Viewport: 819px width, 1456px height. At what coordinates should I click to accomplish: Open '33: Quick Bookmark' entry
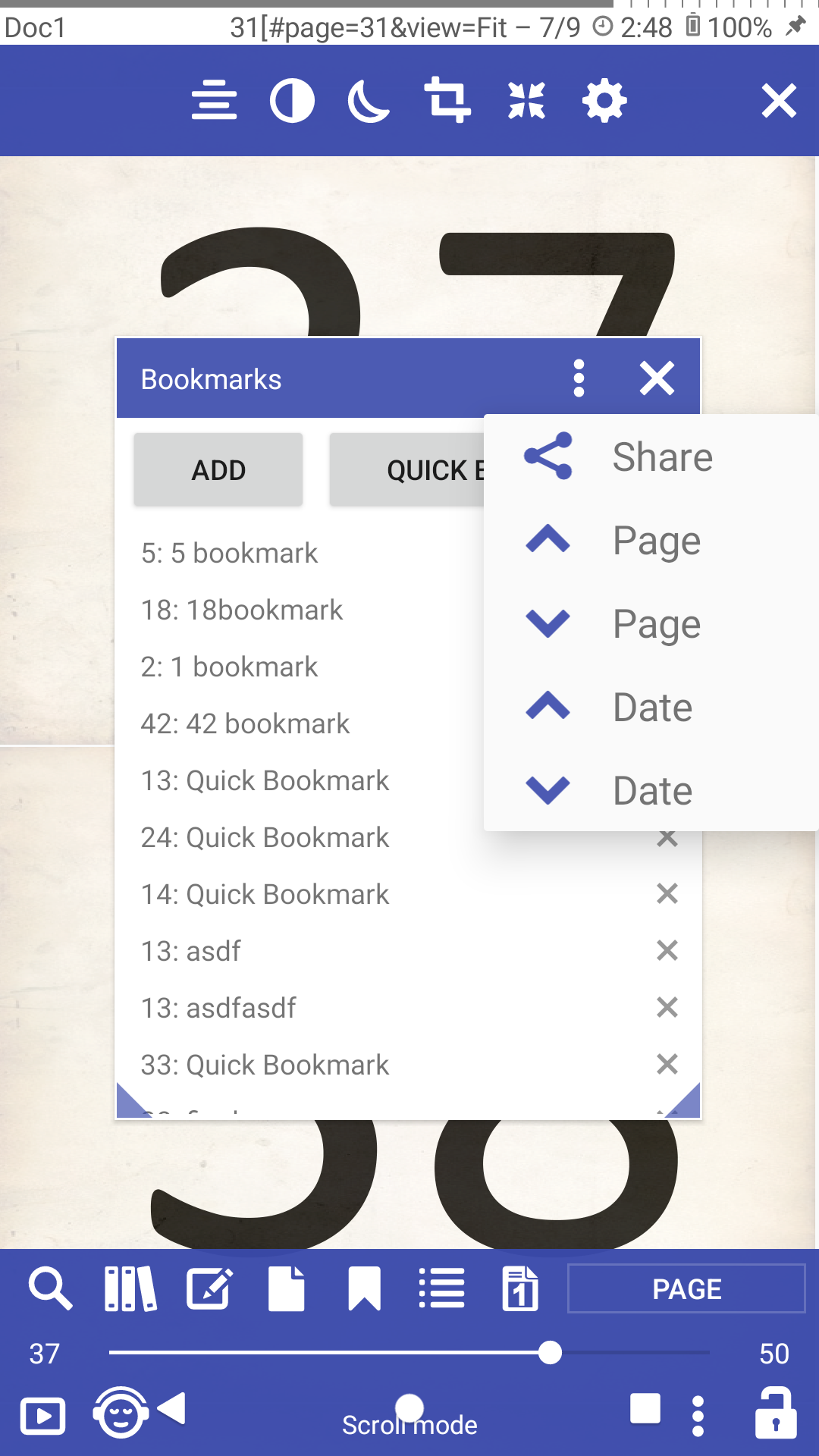click(x=265, y=1065)
